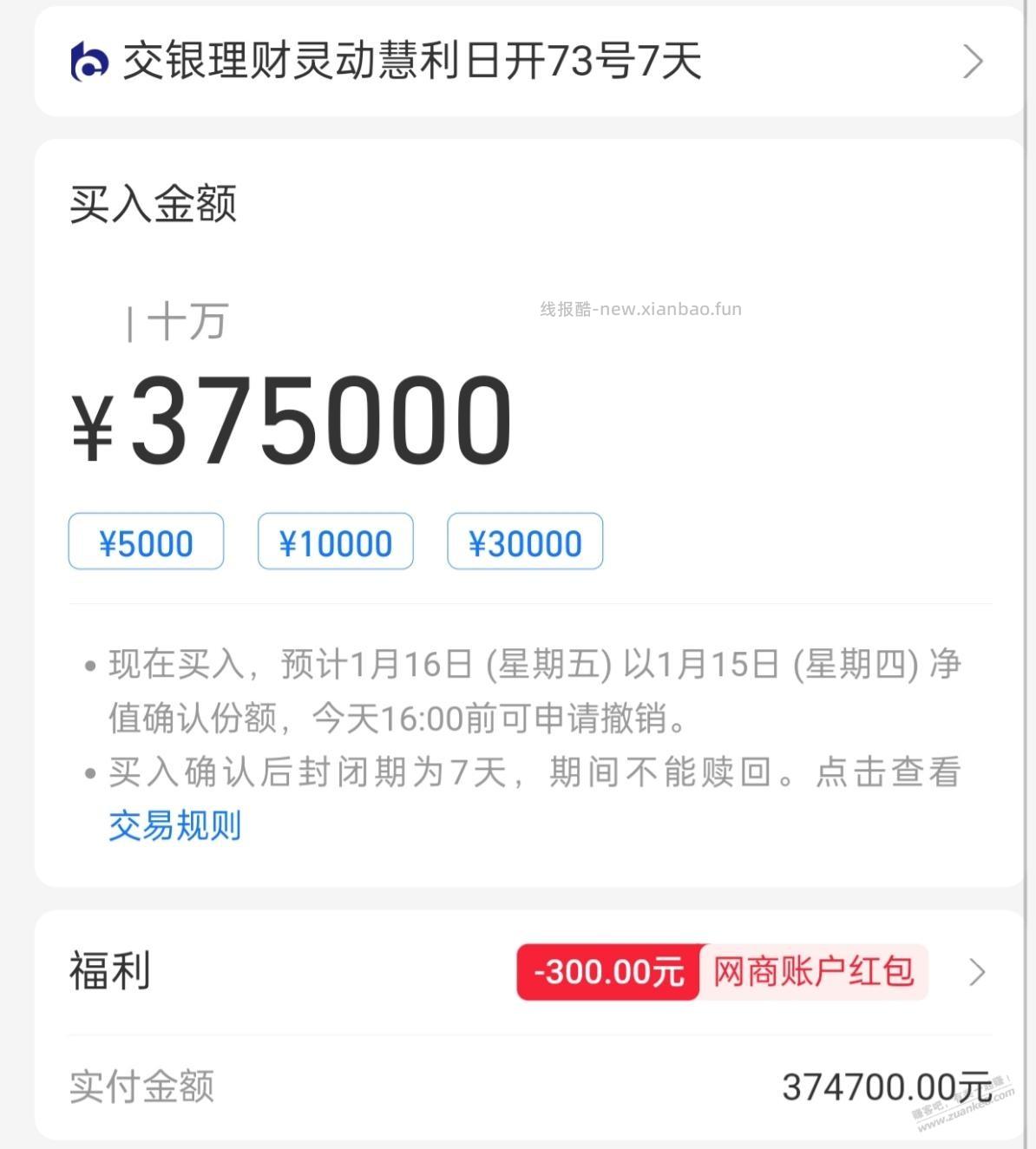Expand the 交银理财灵动慧利日开73号7天 product details
Screen dimensions: 1036x1149
[517, 62]
